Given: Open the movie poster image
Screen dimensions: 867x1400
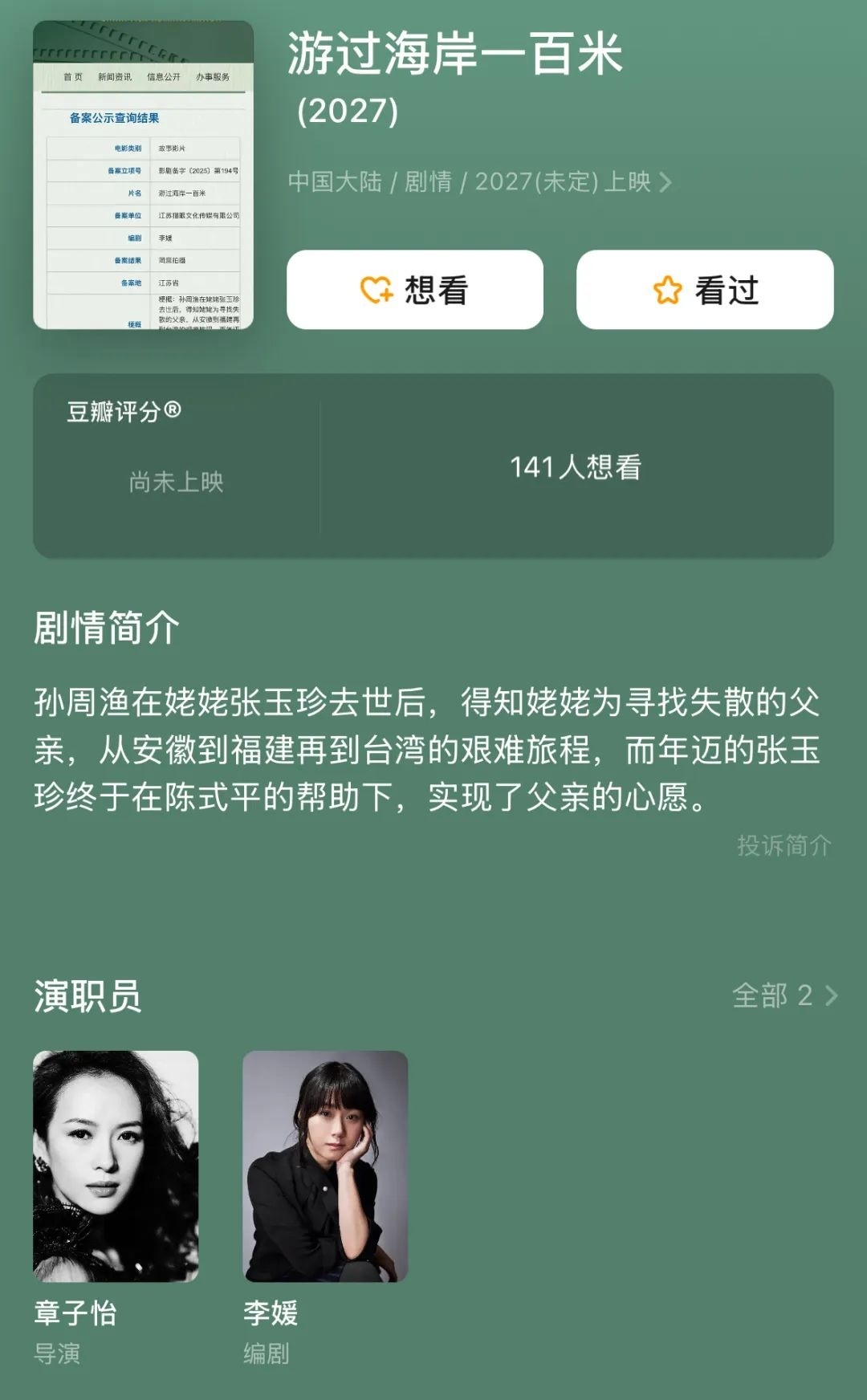Looking at the screenshot, I should tap(143, 175).
